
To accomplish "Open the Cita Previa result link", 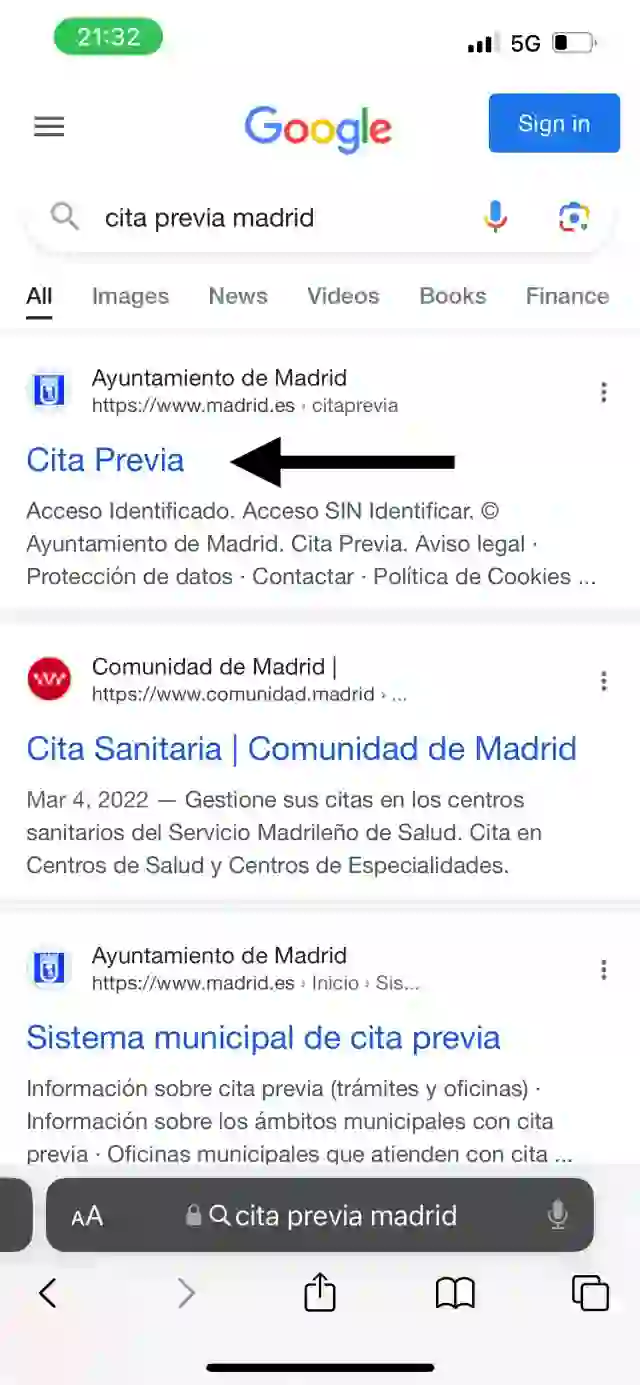I will 105,460.
